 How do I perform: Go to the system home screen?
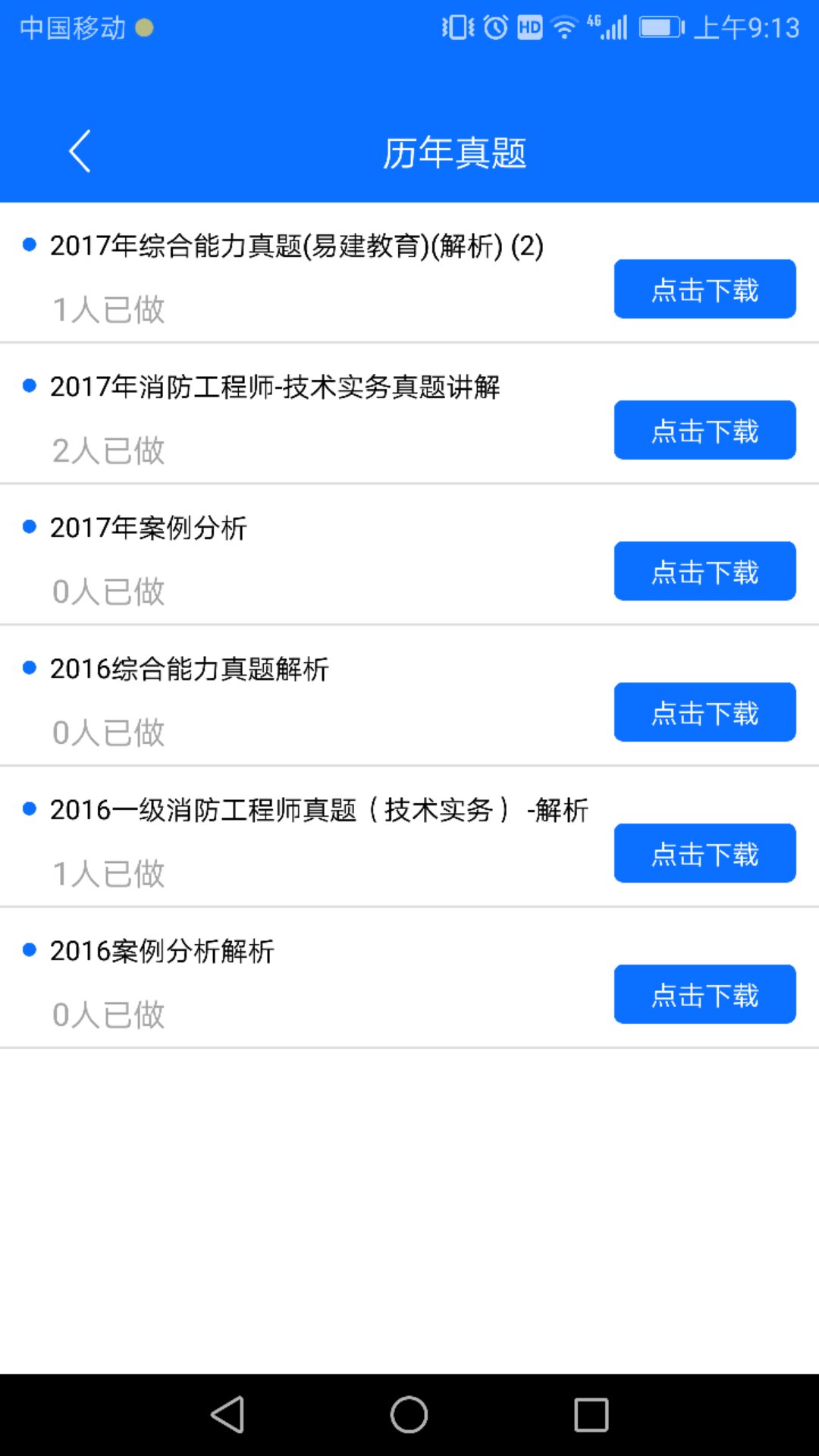tap(409, 1414)
